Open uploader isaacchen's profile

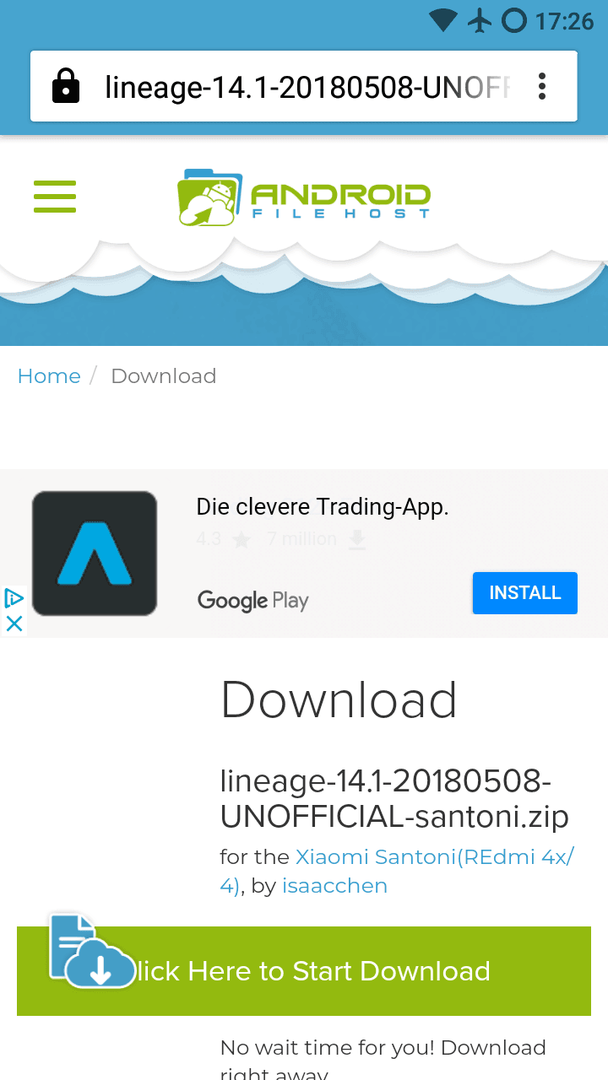click(334, 886)
